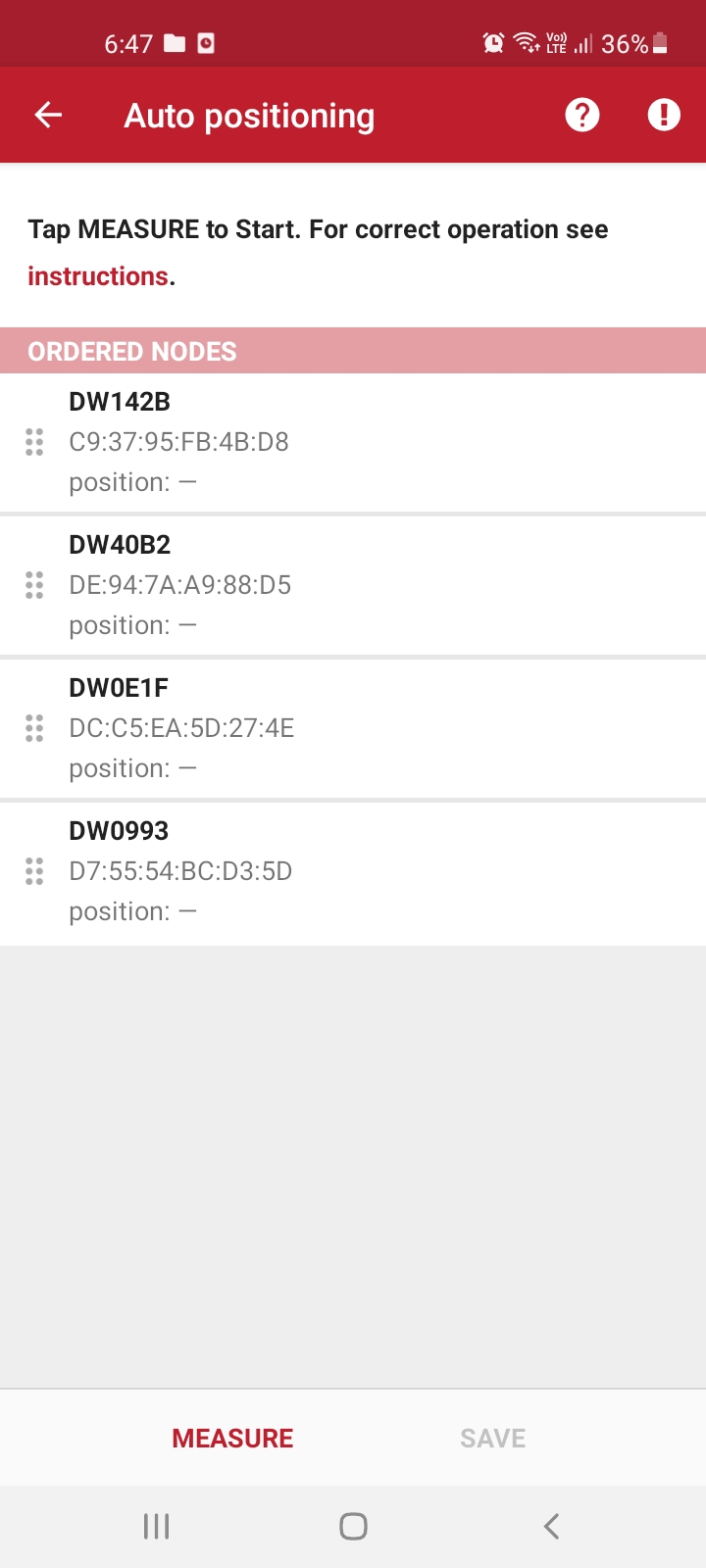The image size is (706, 1568).
Task: Tap the reorder handle beside DW40B2
Action: [34, 585]
